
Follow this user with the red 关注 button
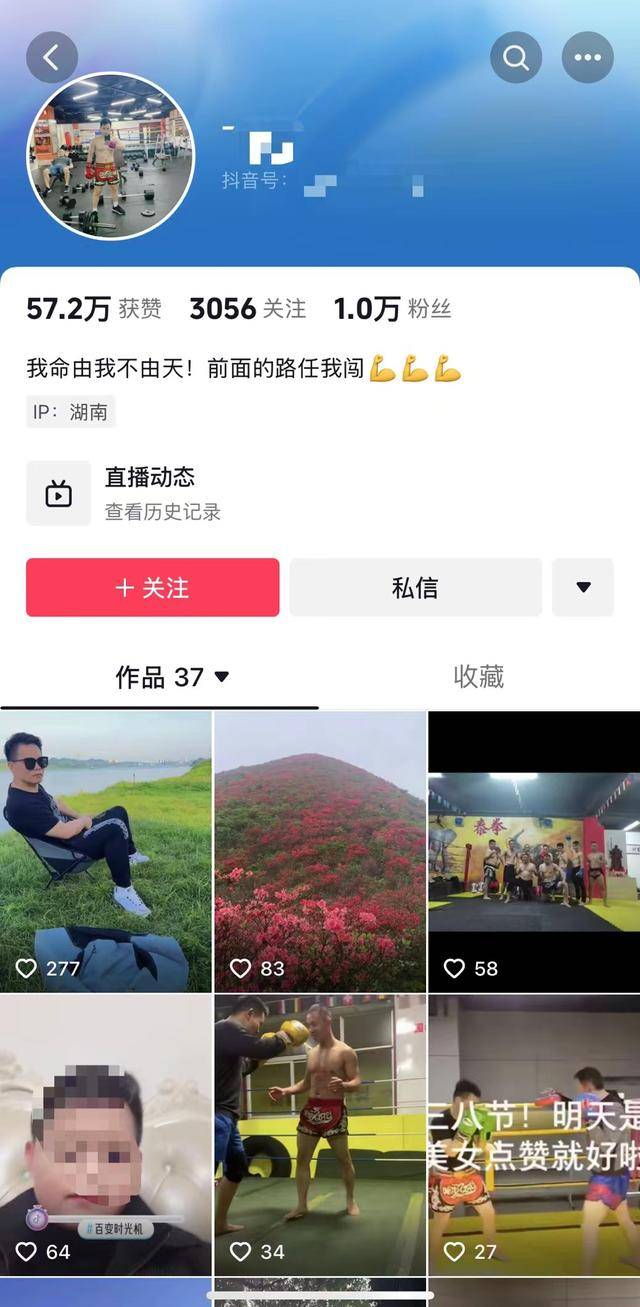[x=153, y=587]
